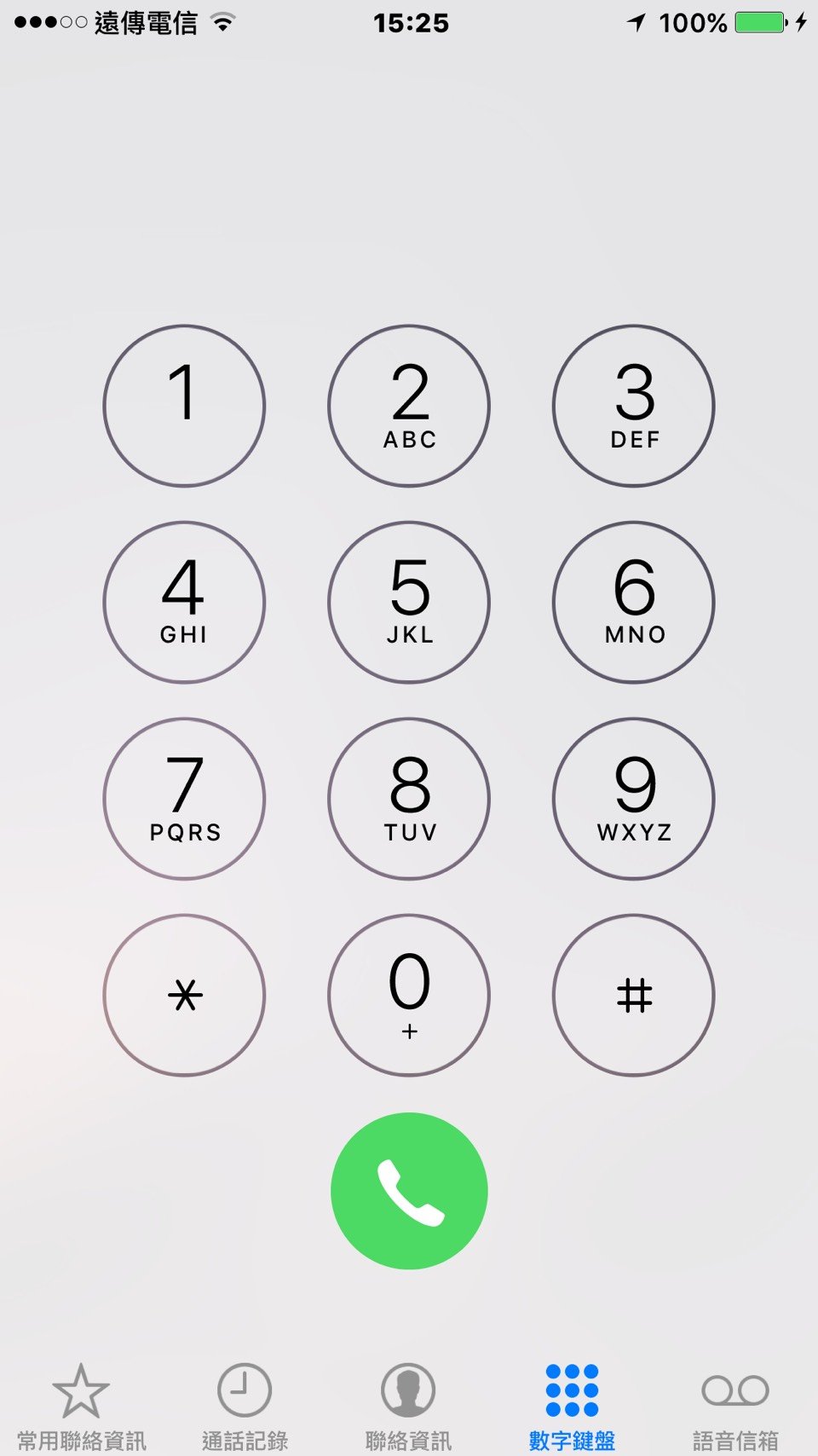Tap the asterisk key

click(x=184, y=995)
